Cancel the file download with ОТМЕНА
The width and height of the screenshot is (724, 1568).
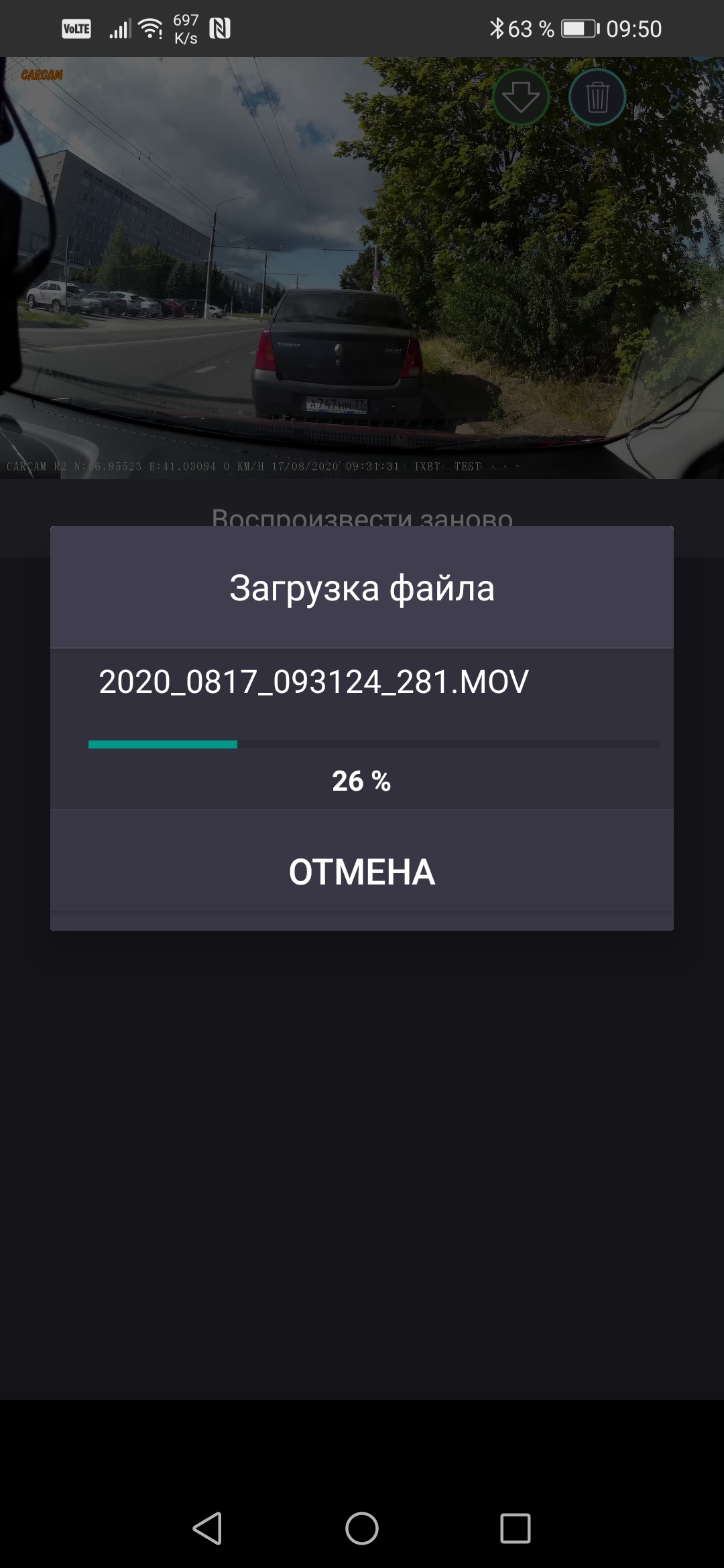coord(361,872)
